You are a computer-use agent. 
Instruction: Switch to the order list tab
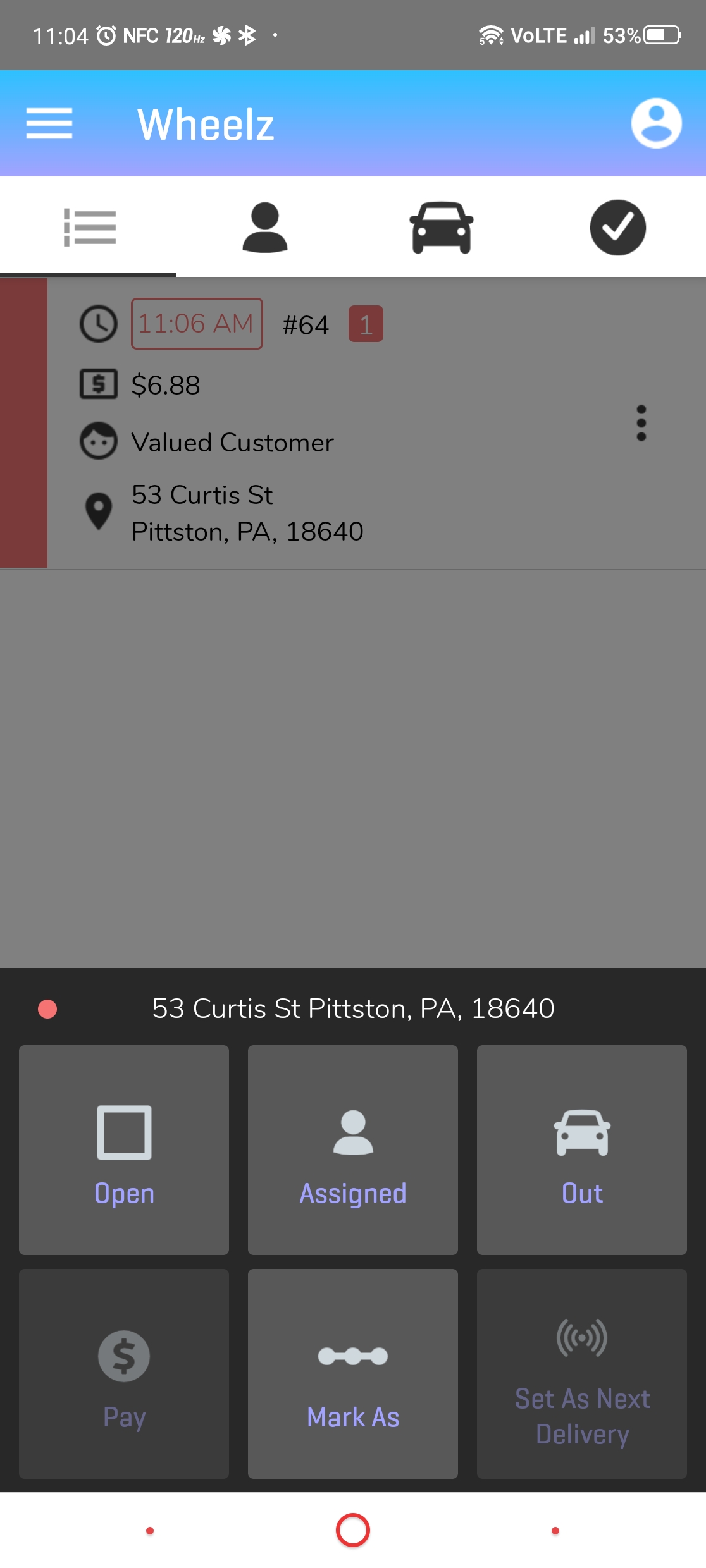click(89, 228)
